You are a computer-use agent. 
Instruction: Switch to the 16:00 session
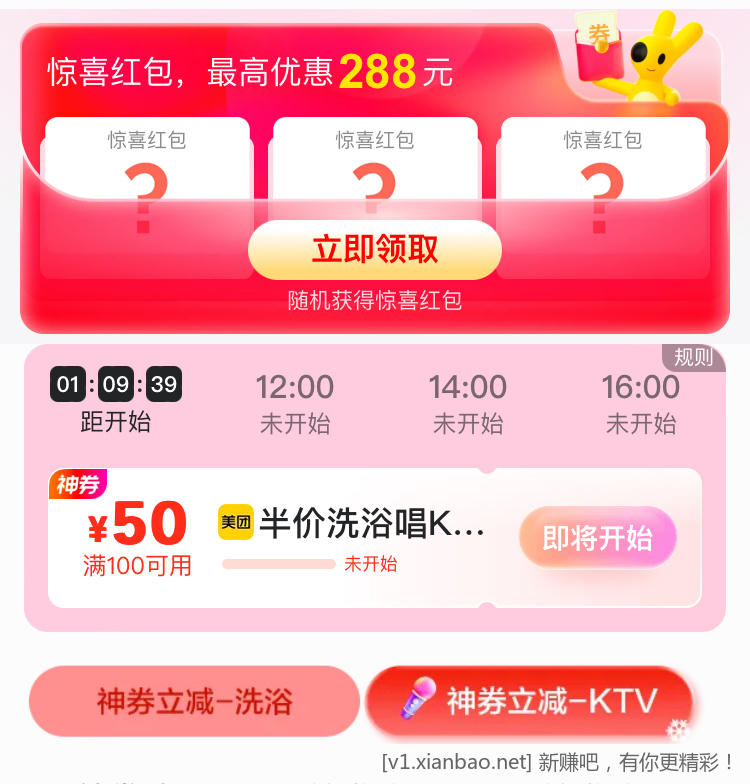pos(641,400)
